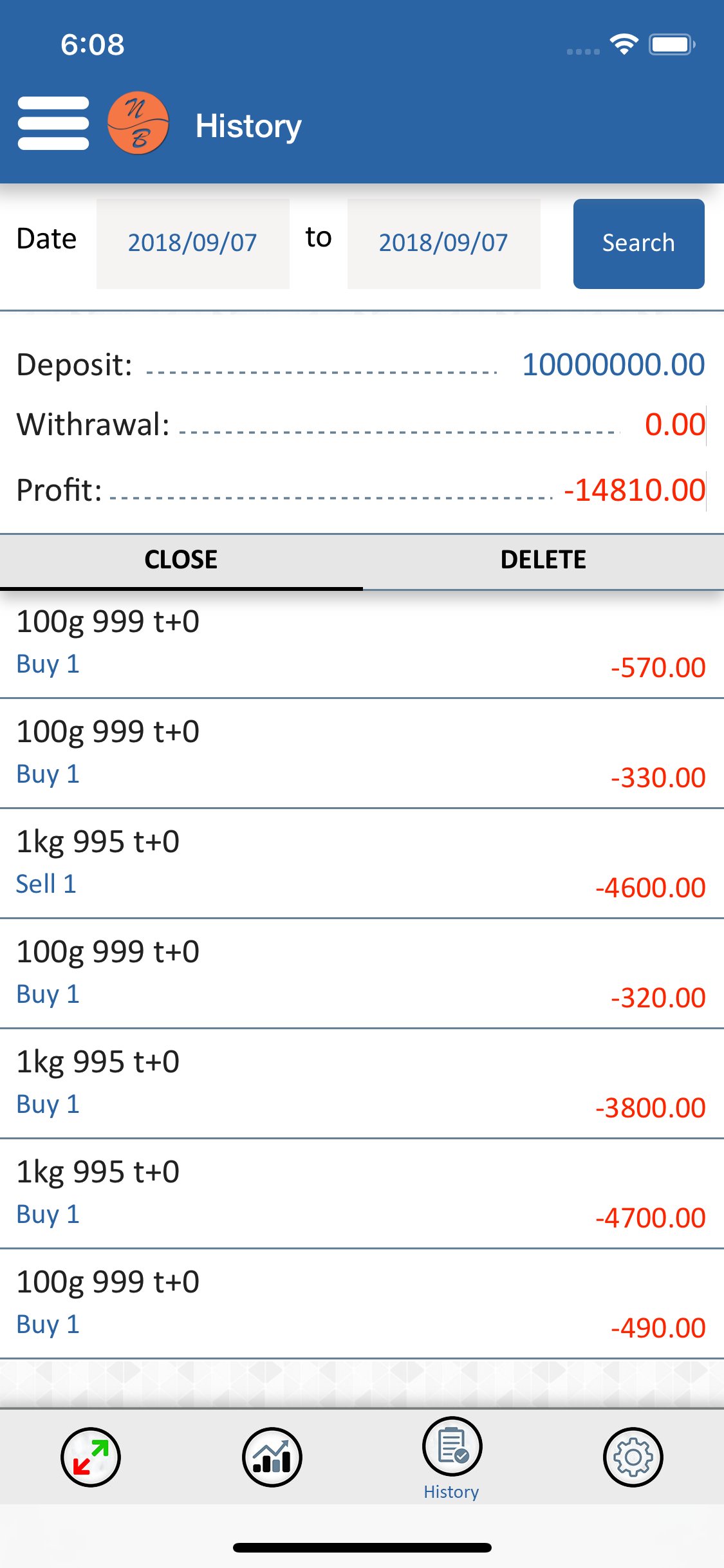Screen dimensions: 724x1568
Task: Select the CLOSE tab
Action: tap(181, 561)
